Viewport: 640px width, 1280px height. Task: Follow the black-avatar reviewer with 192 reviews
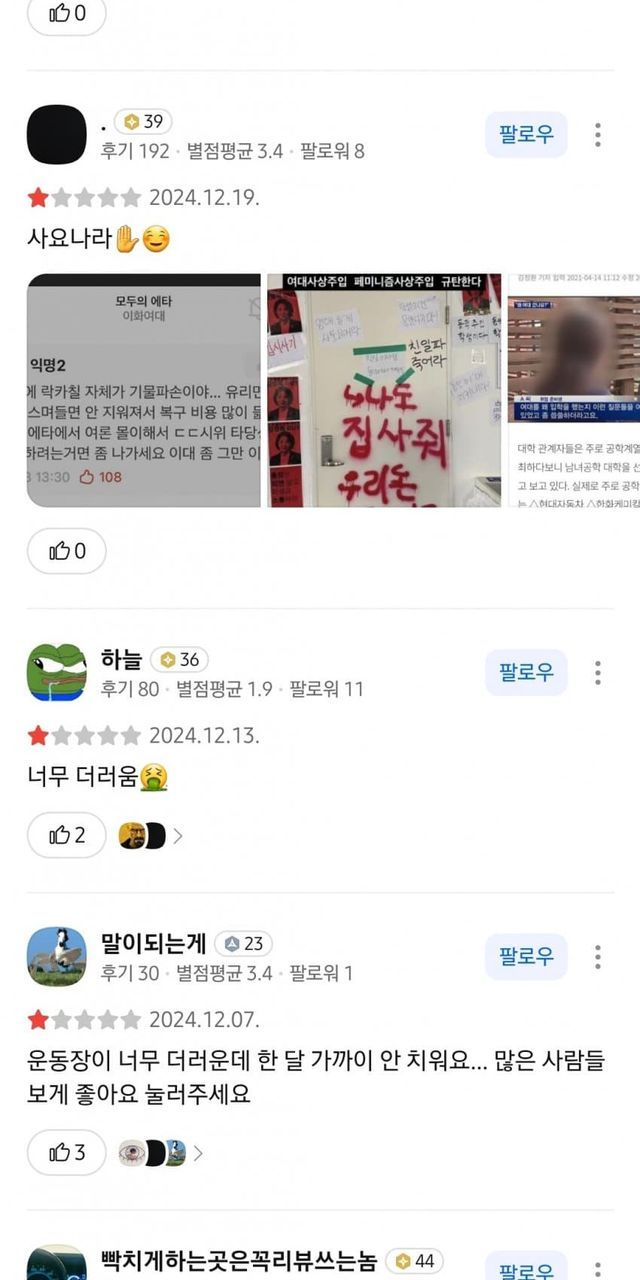pos(526,134)
